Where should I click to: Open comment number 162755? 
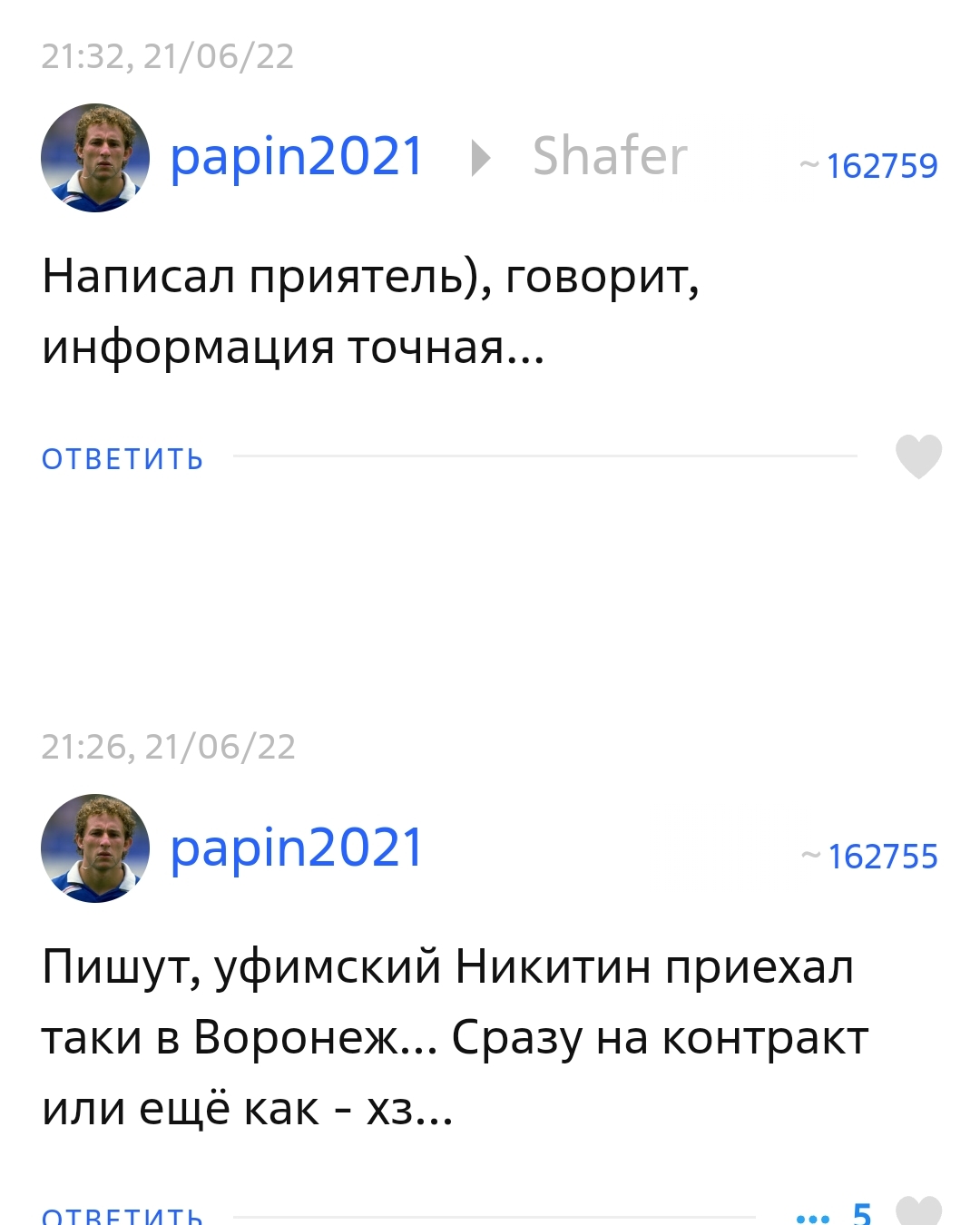(881, 857)
